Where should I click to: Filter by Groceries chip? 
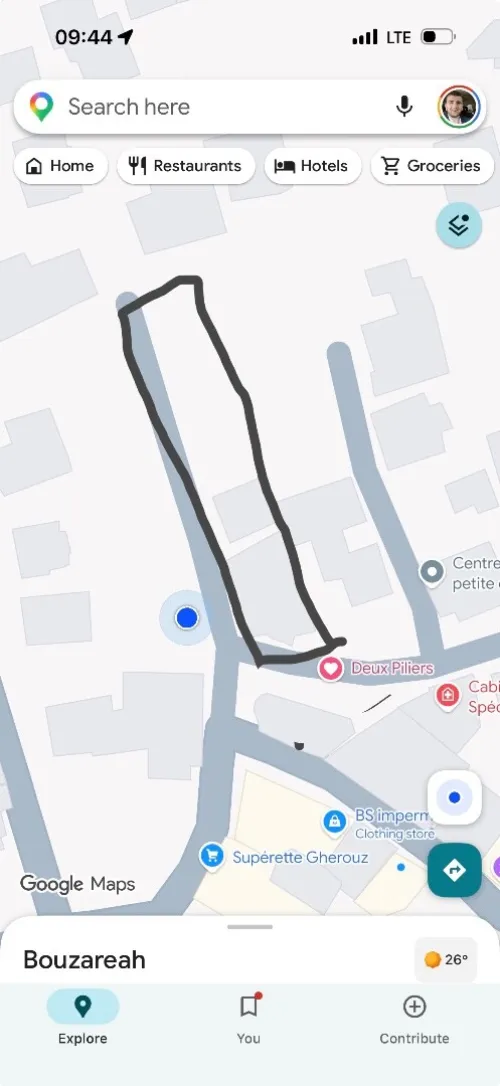(432, 166)
